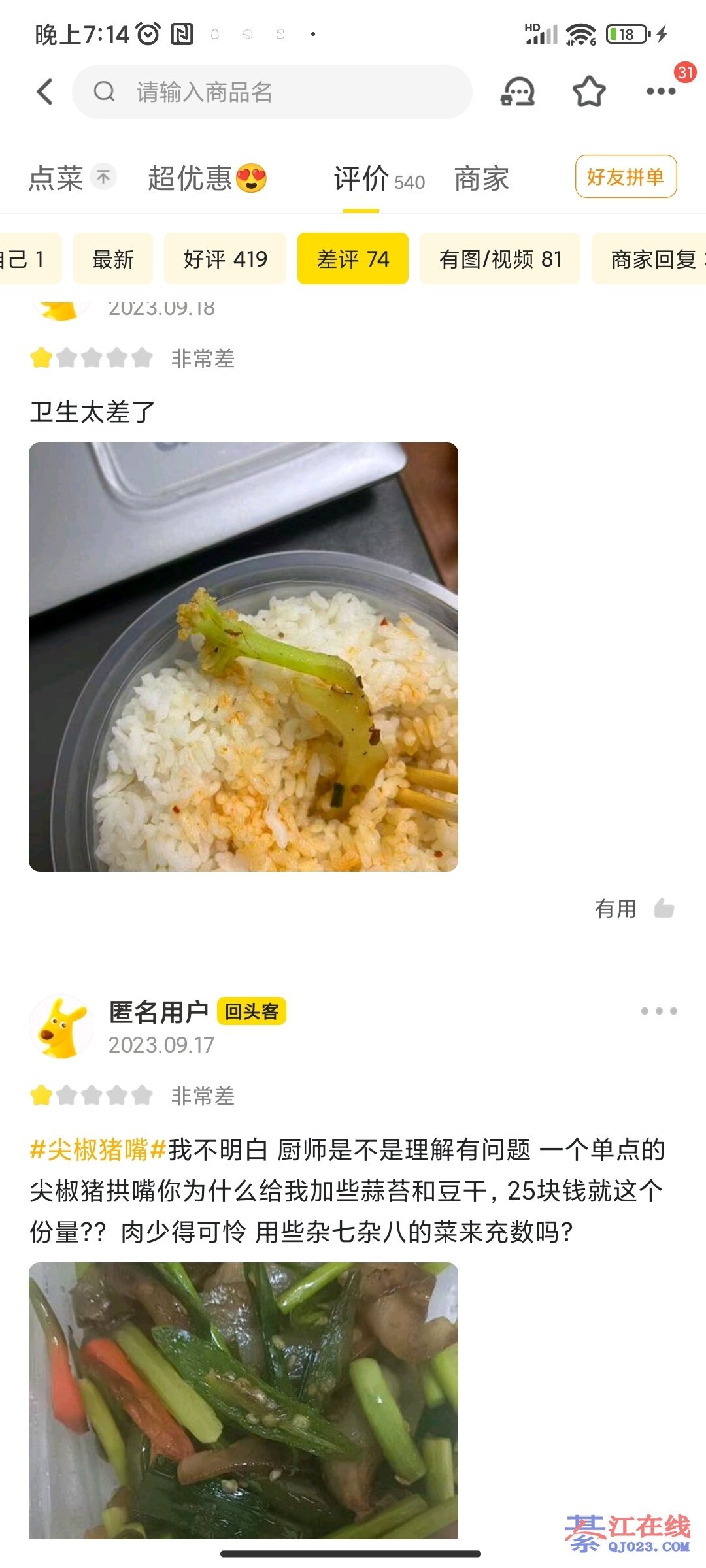Viewport: 706px width, 1568px height.
Task: Show 好评 419 reviews
Action: point(225,259)
